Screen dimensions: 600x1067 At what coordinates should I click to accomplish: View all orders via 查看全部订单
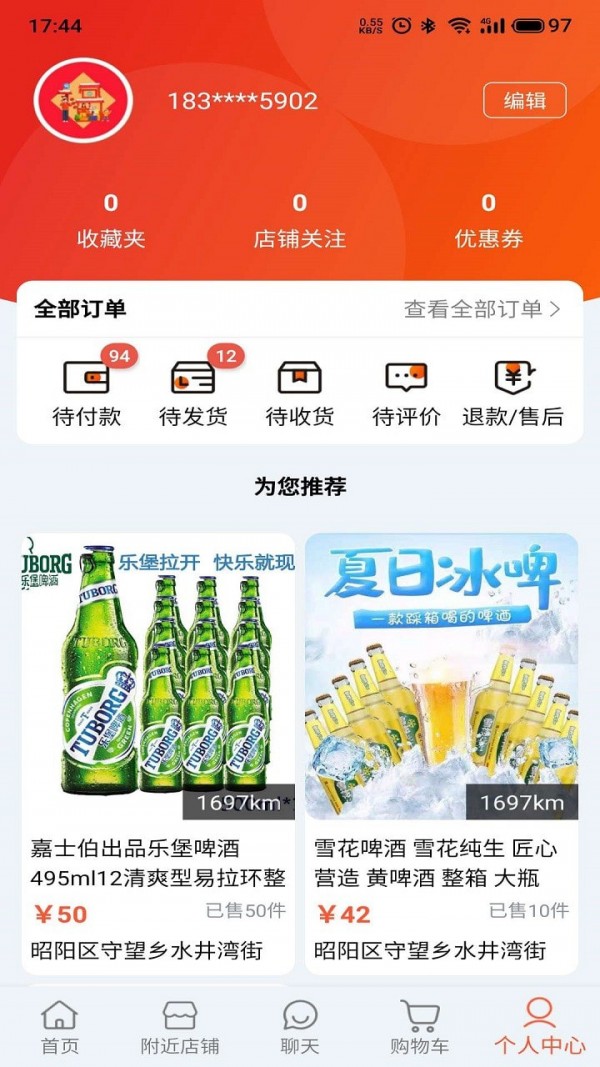point(482,309)
